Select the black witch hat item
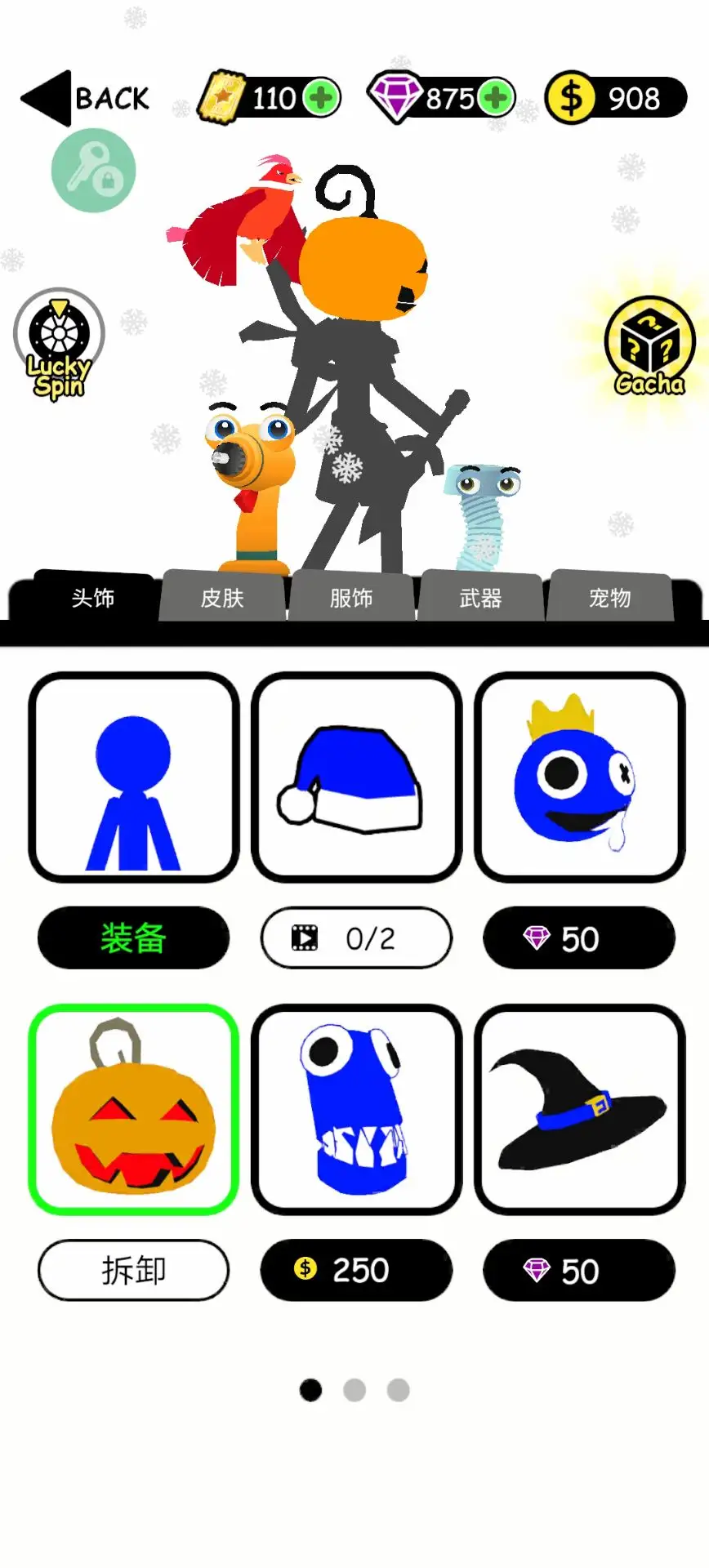 coord(578,1109)
